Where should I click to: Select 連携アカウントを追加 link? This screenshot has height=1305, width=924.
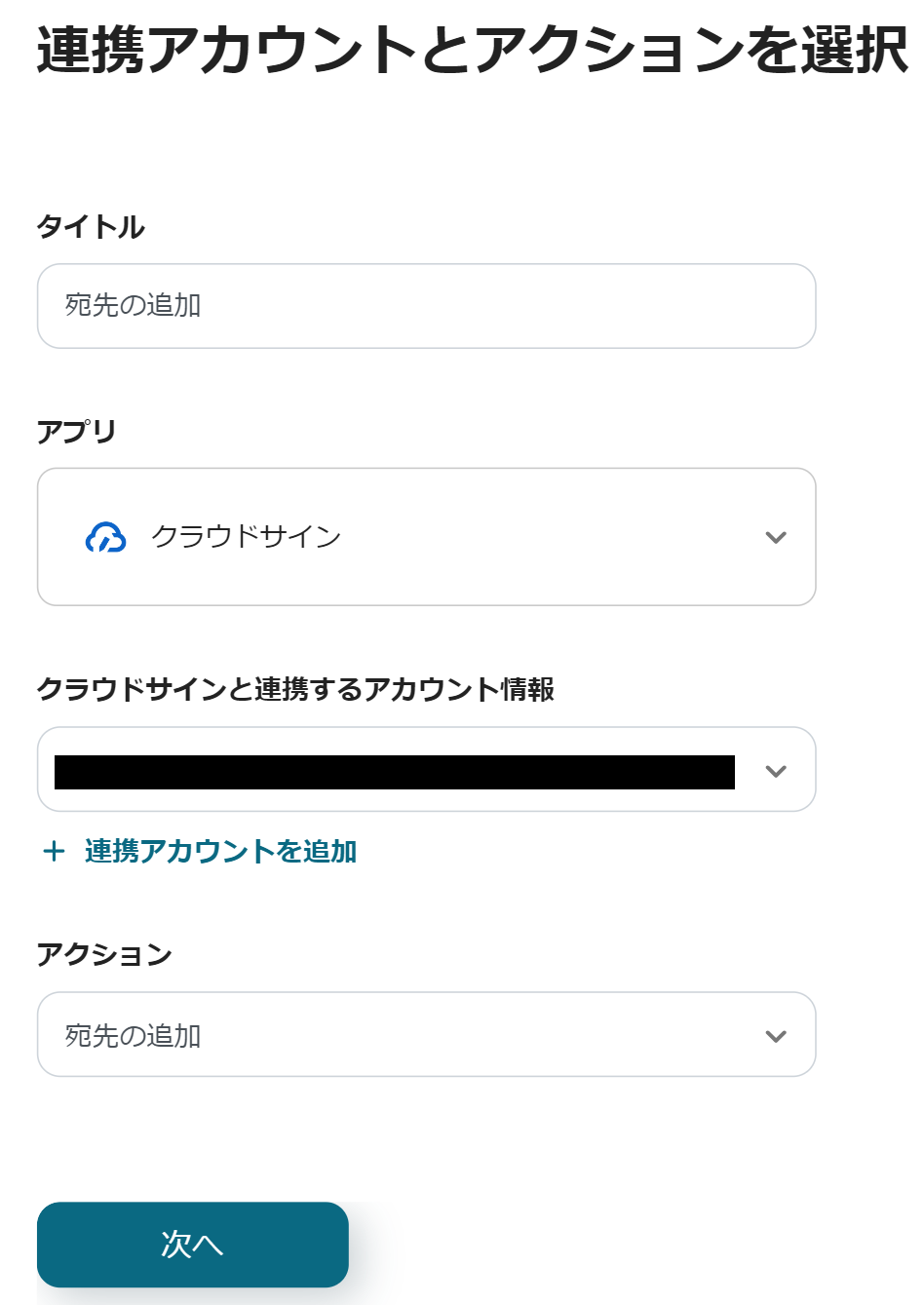pos(219,851)
